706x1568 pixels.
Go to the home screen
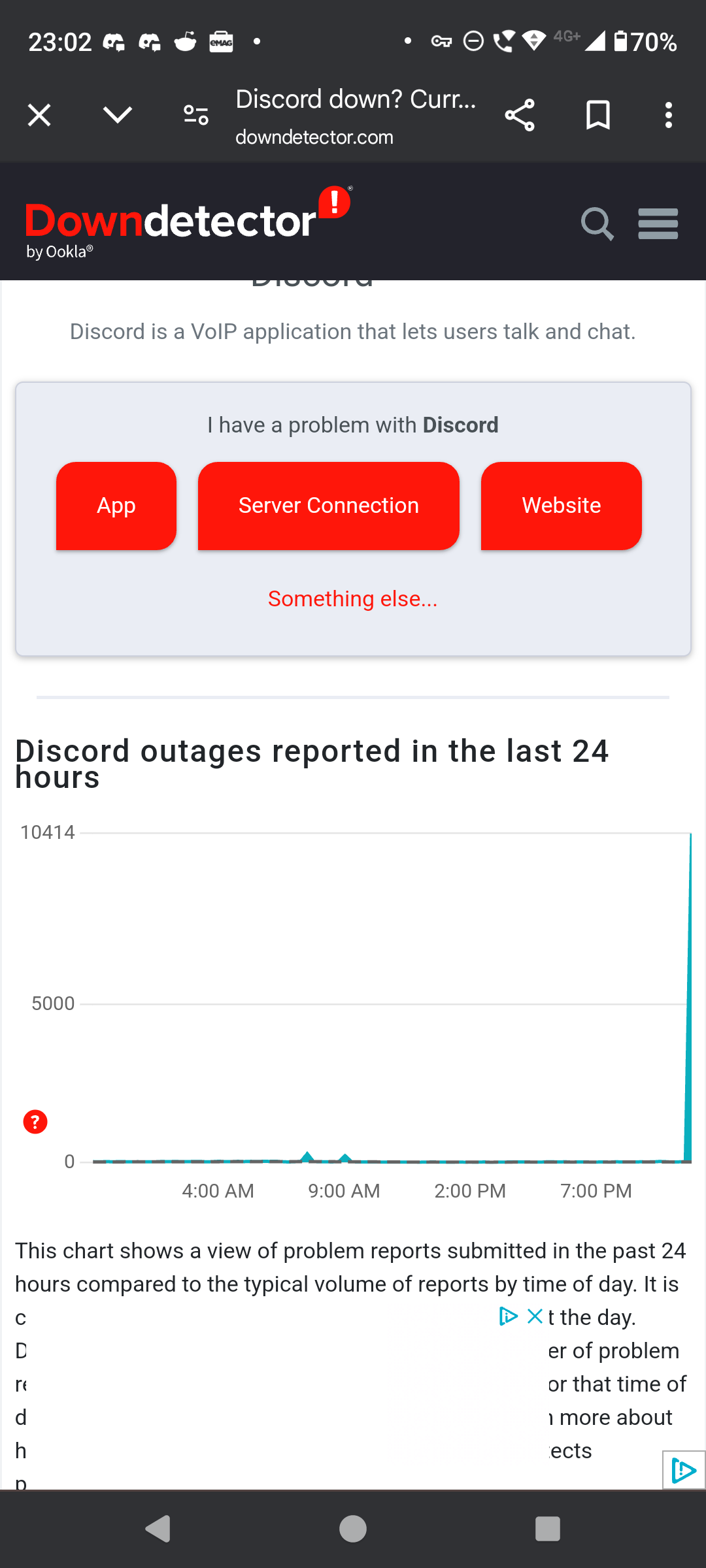pos(353,1529)
